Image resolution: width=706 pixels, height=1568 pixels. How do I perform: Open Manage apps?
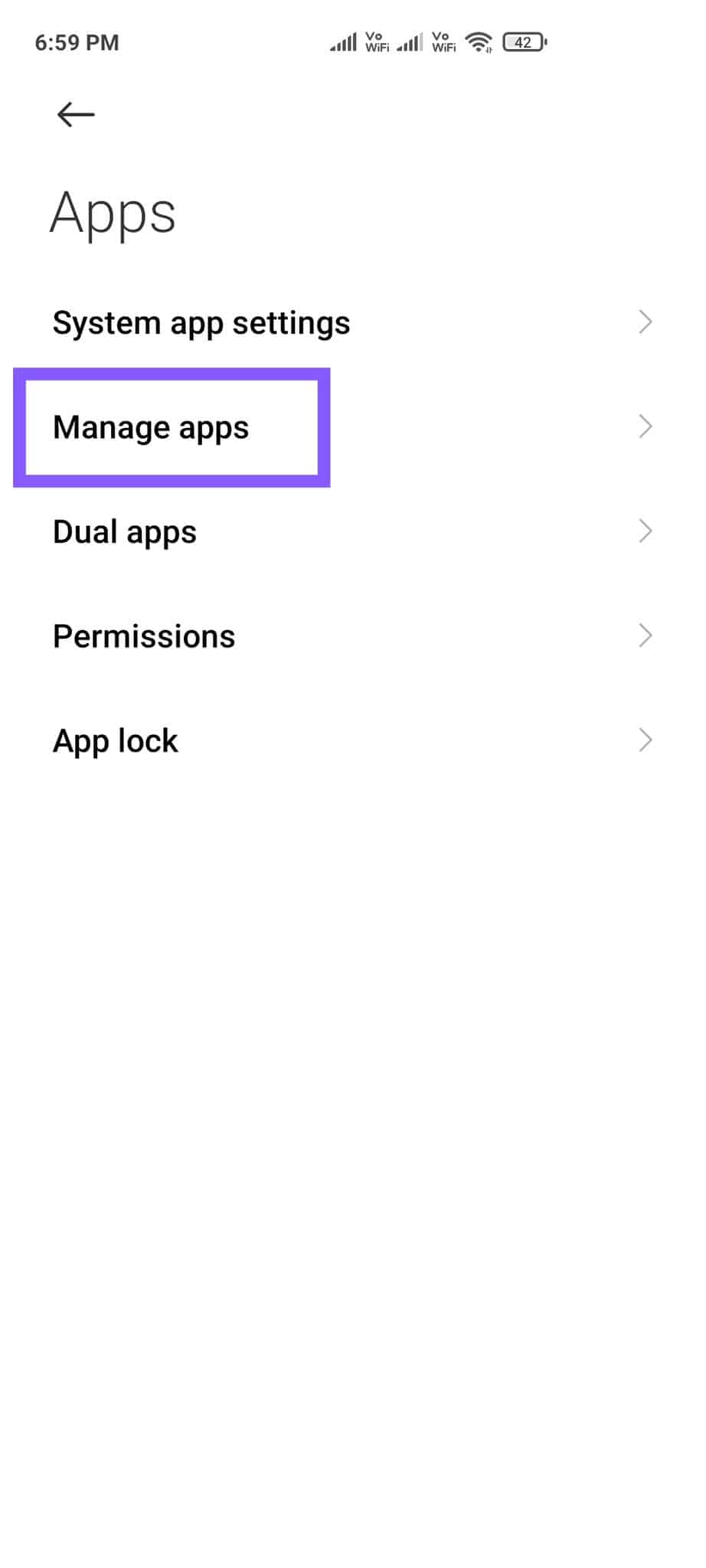click(353, 427)
